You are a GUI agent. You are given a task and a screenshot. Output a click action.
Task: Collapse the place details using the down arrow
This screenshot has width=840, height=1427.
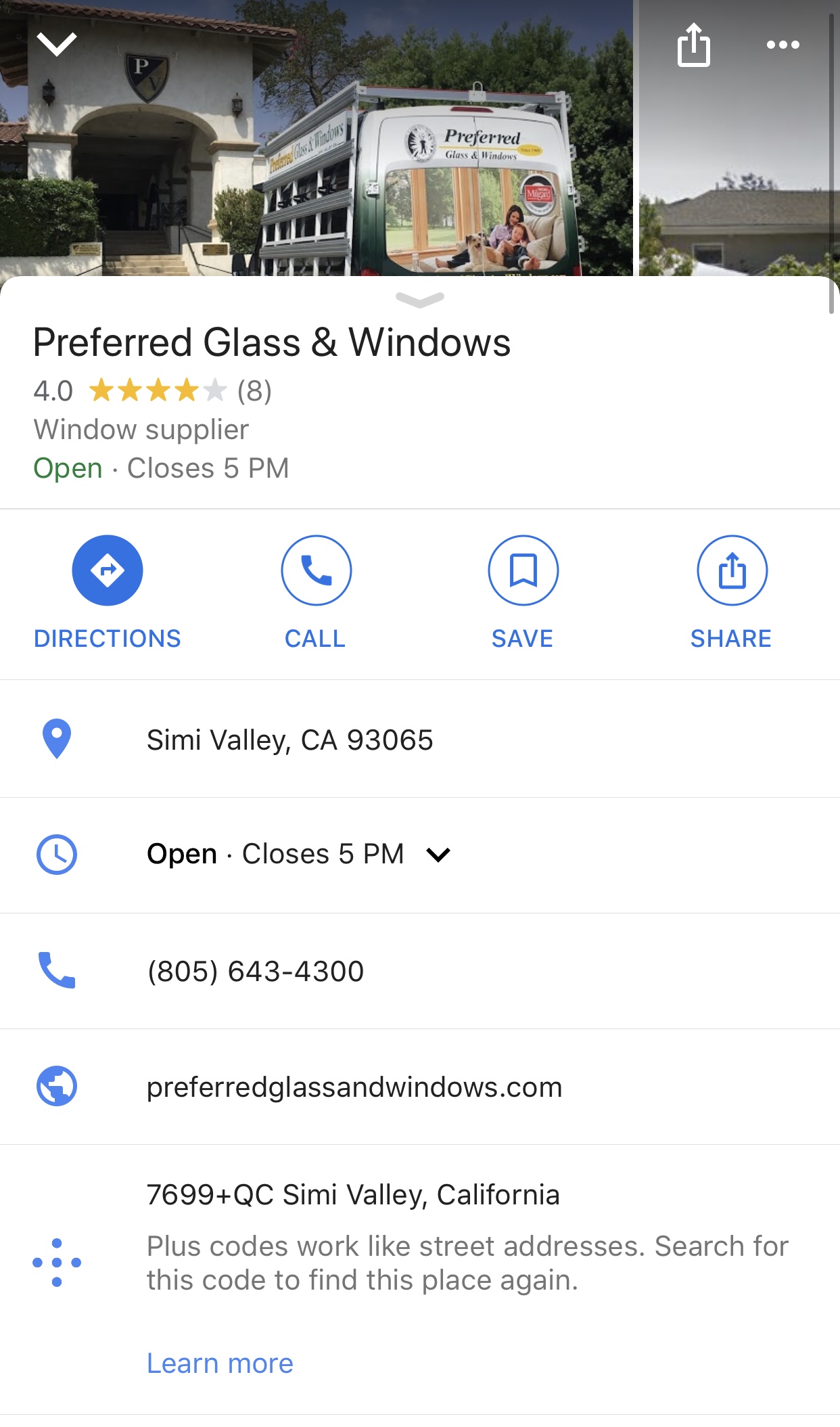point(57,44)
